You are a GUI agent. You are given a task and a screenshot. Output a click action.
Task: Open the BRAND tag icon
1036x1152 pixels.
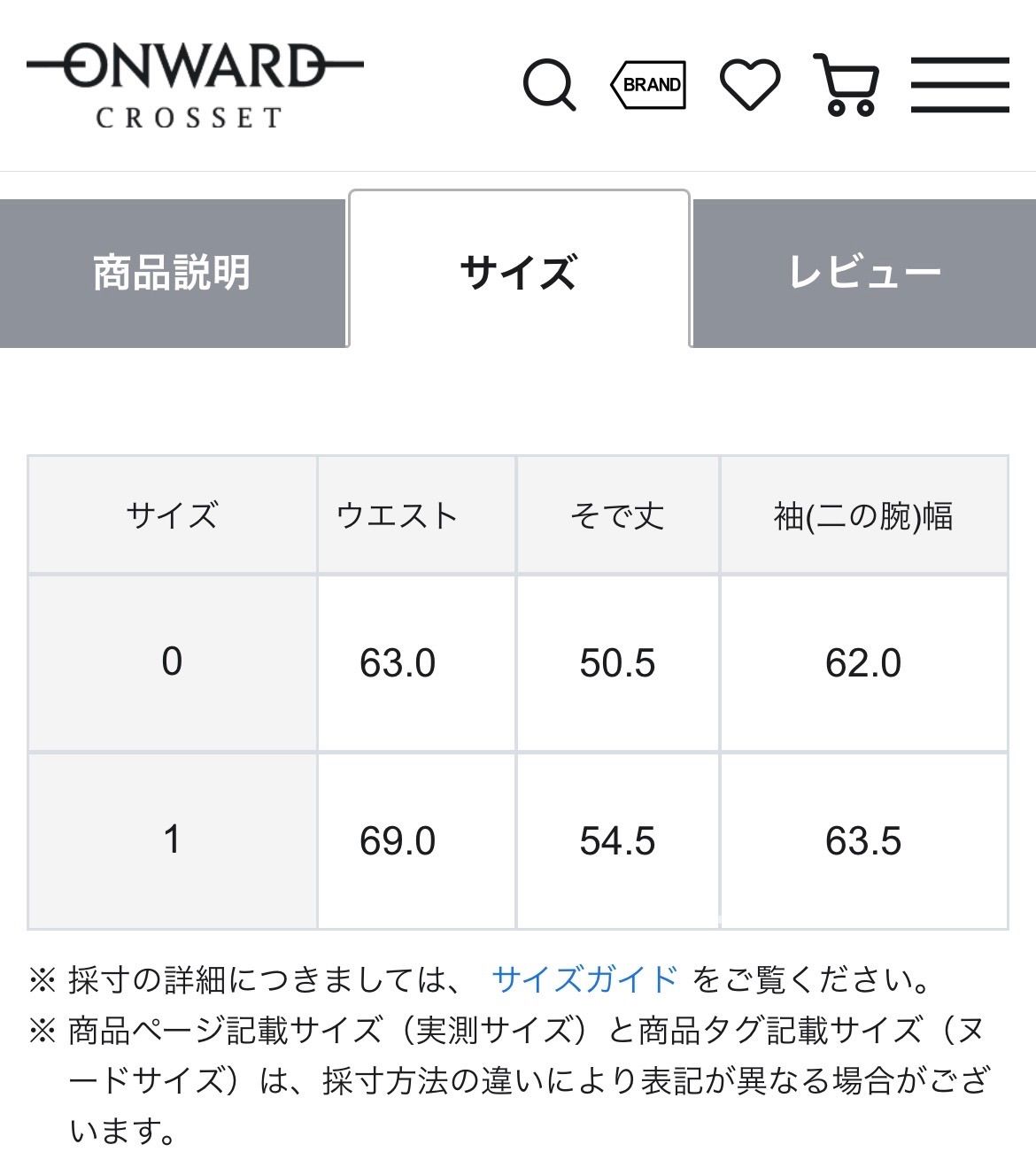[649, 85]
